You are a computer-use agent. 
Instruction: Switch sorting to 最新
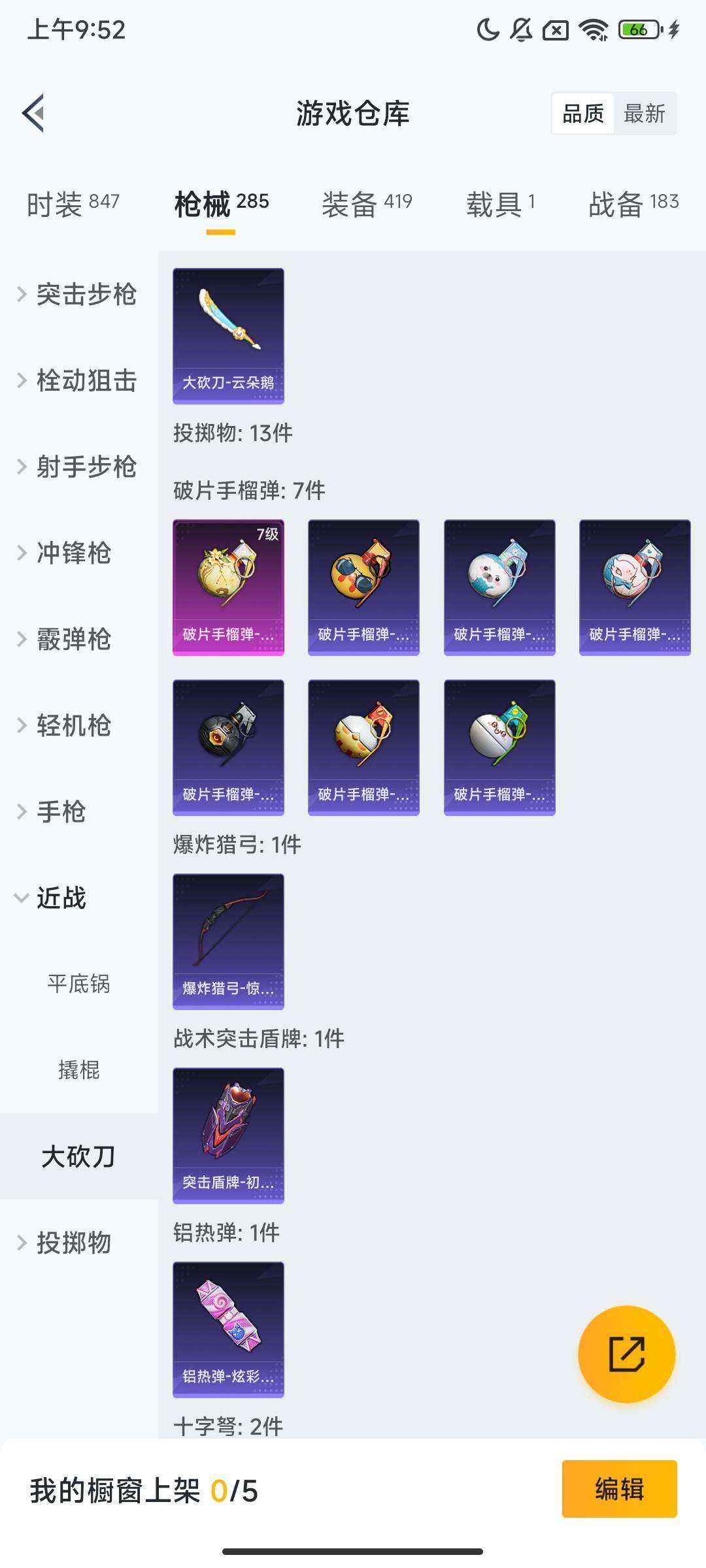(645, 113)
